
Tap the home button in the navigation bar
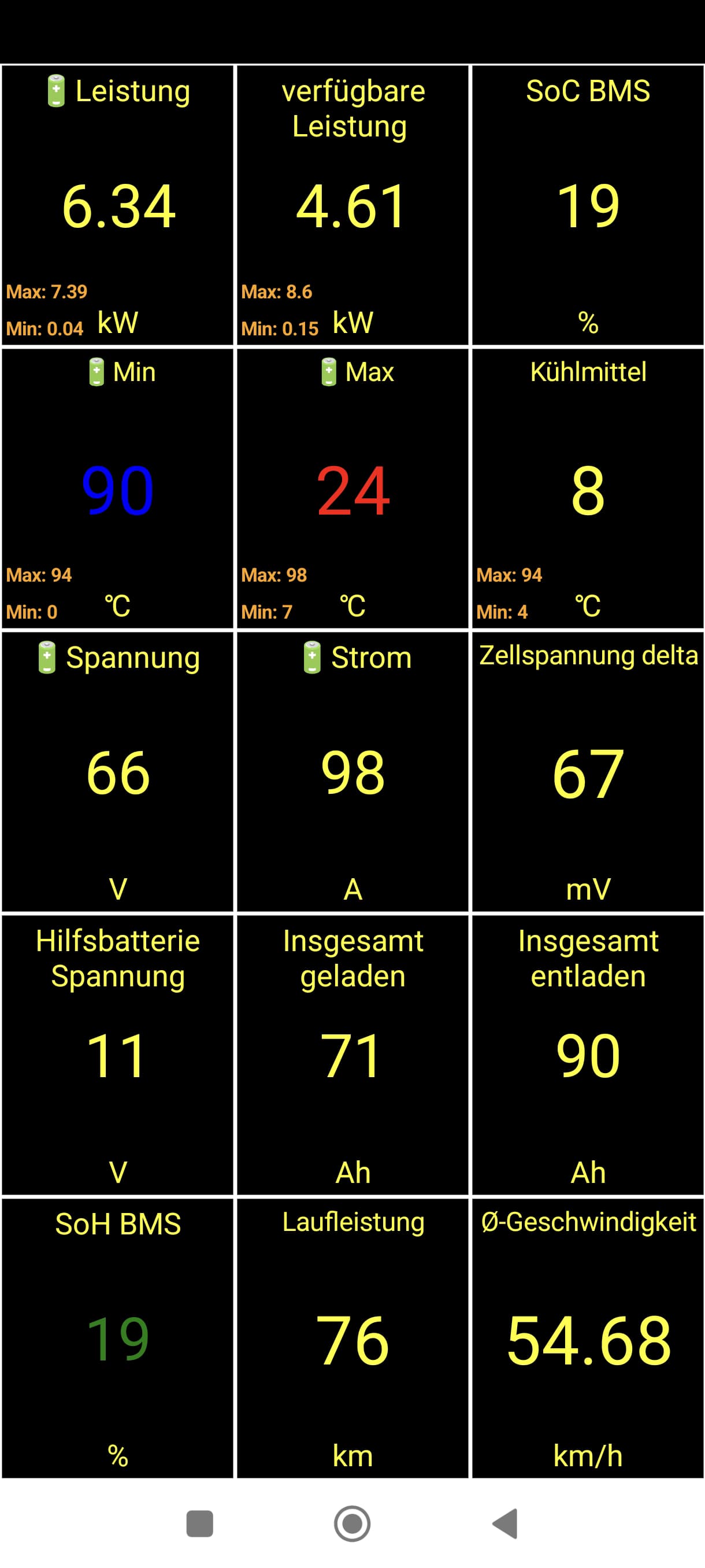(352, 1523)
